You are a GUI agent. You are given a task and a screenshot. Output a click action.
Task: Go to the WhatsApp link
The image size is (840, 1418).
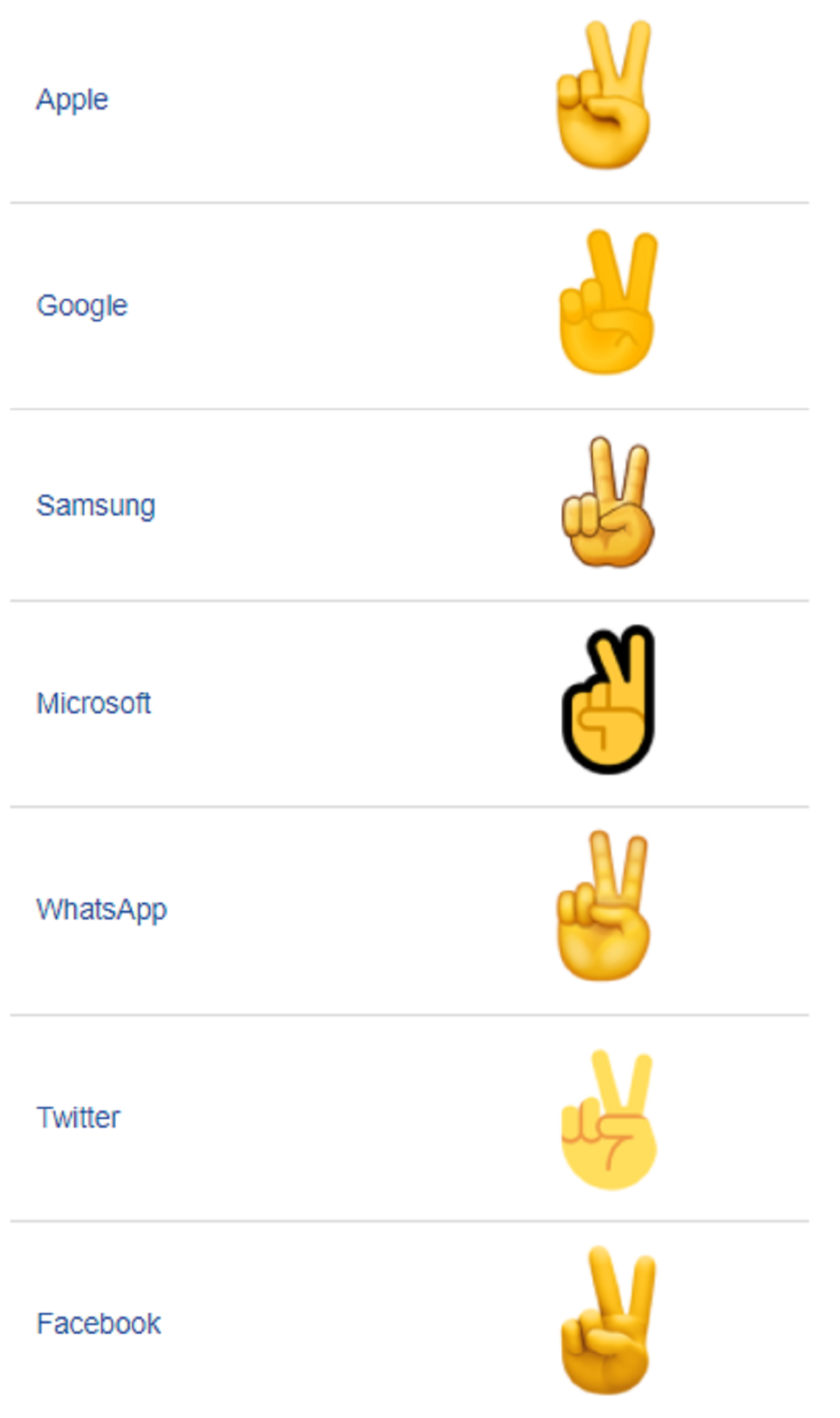click(x=102, y=910)
